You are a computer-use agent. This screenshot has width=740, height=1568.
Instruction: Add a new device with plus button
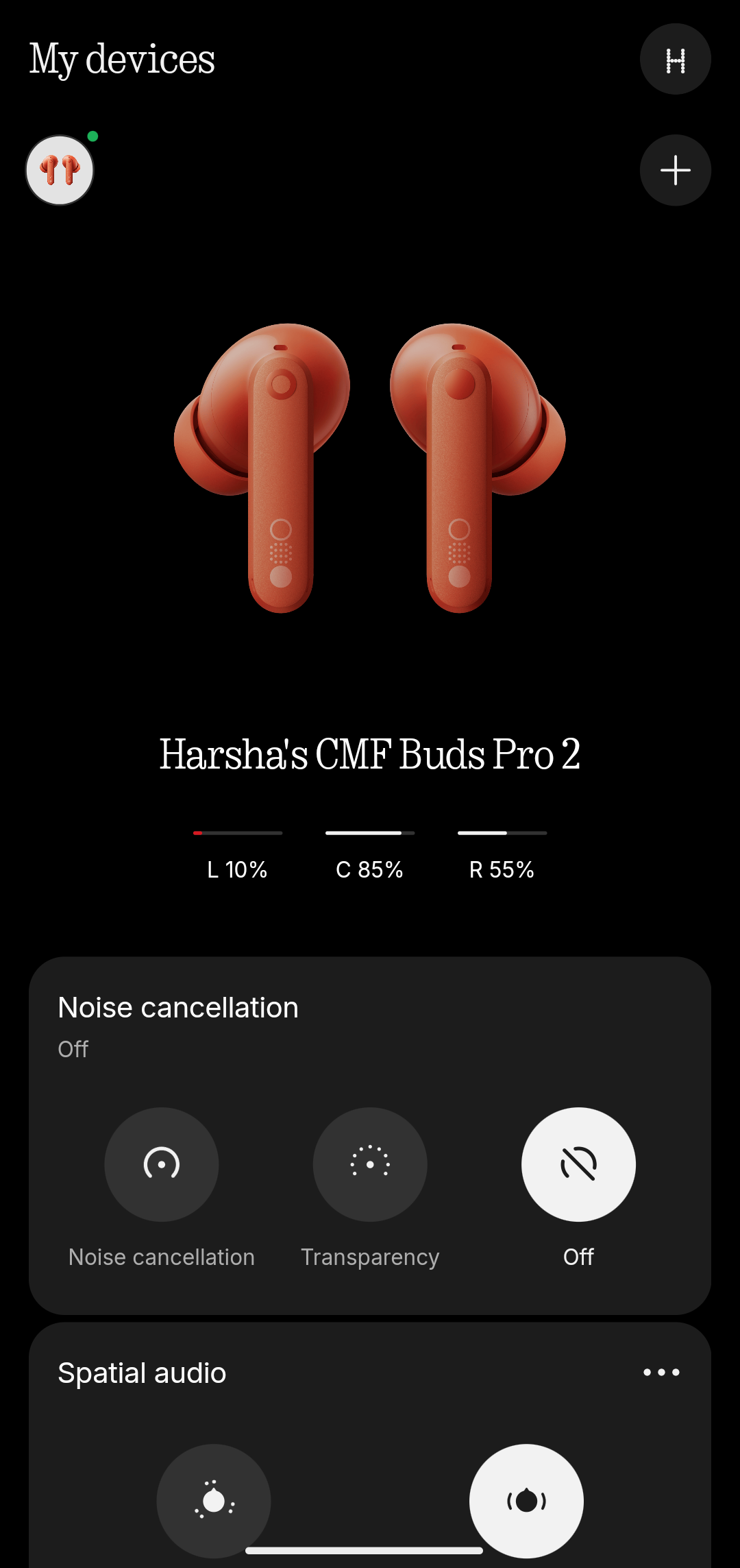675,170
